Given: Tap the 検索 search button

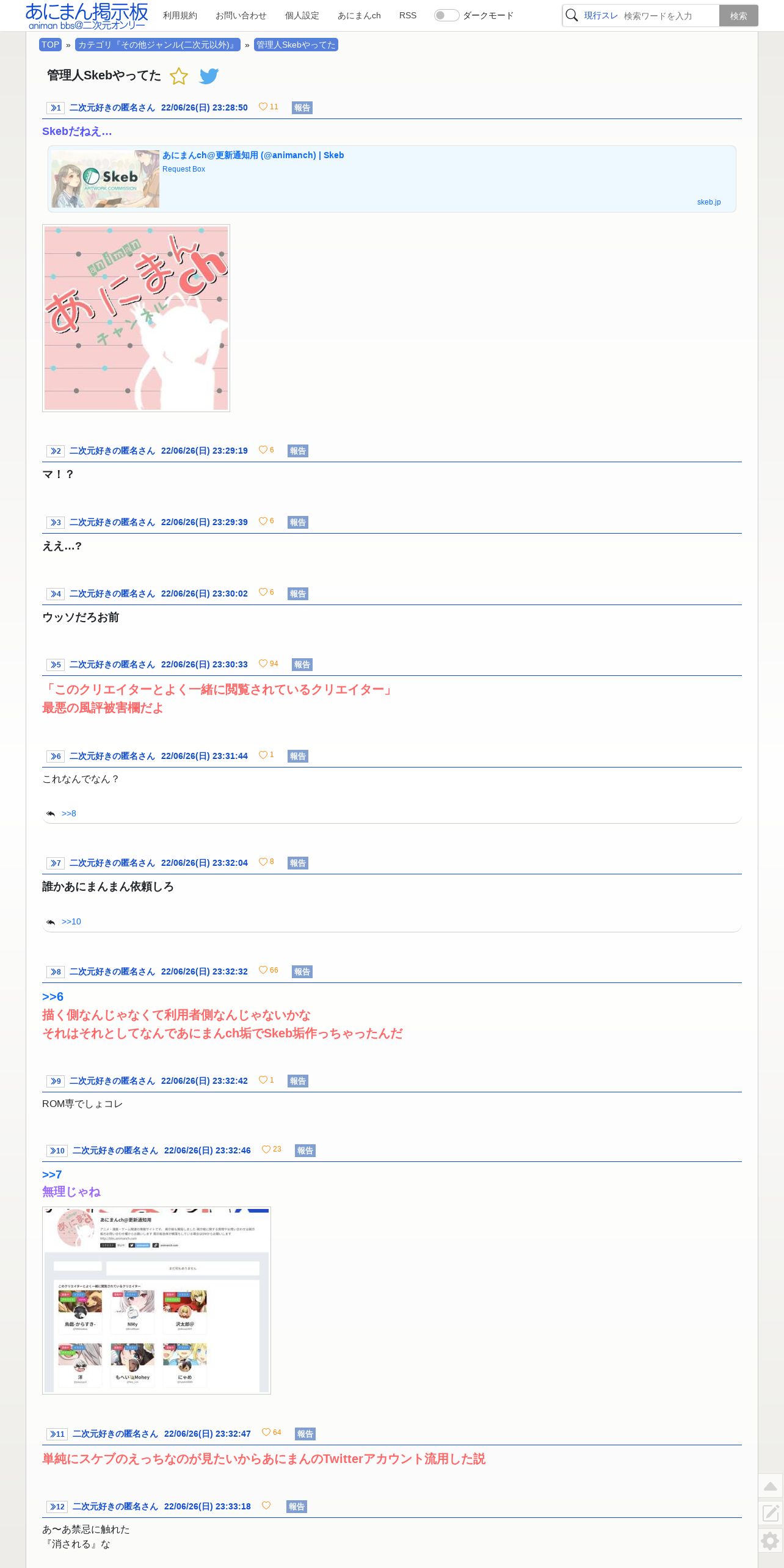Looking at the screenshot, I should 739,16.
